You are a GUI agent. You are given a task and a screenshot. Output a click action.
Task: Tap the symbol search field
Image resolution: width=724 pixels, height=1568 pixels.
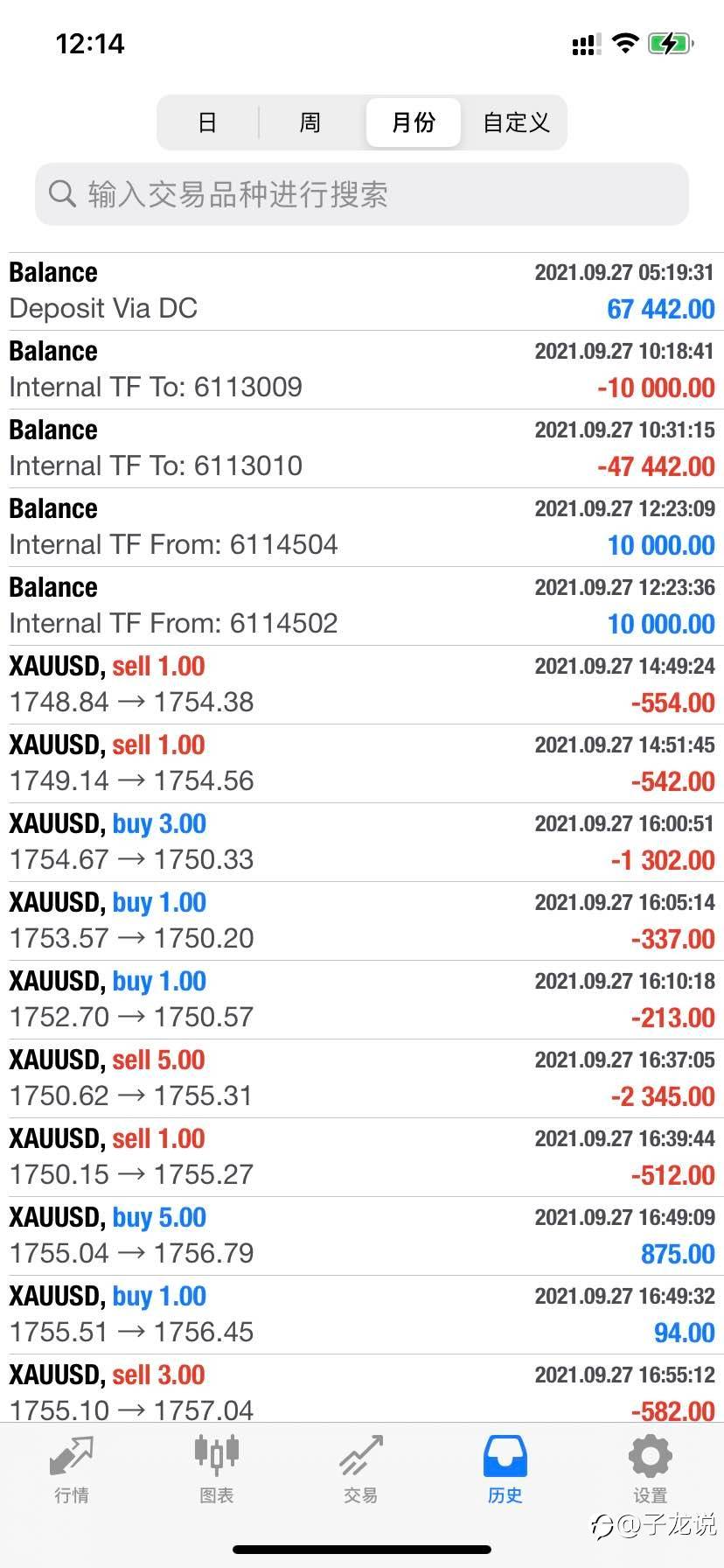[x=362, y=194]
